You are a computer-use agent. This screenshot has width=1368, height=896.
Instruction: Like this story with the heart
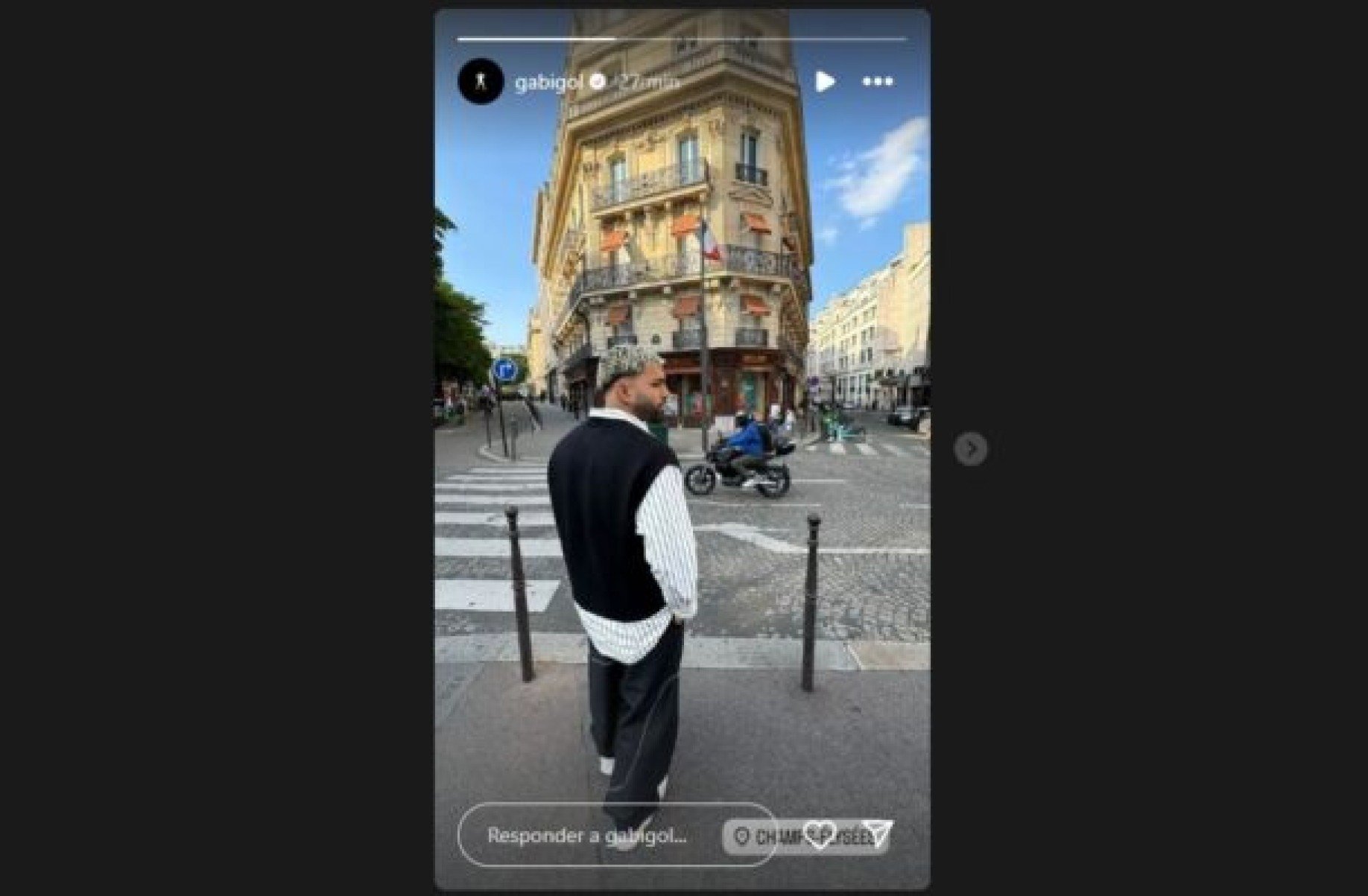click(822, 836)
